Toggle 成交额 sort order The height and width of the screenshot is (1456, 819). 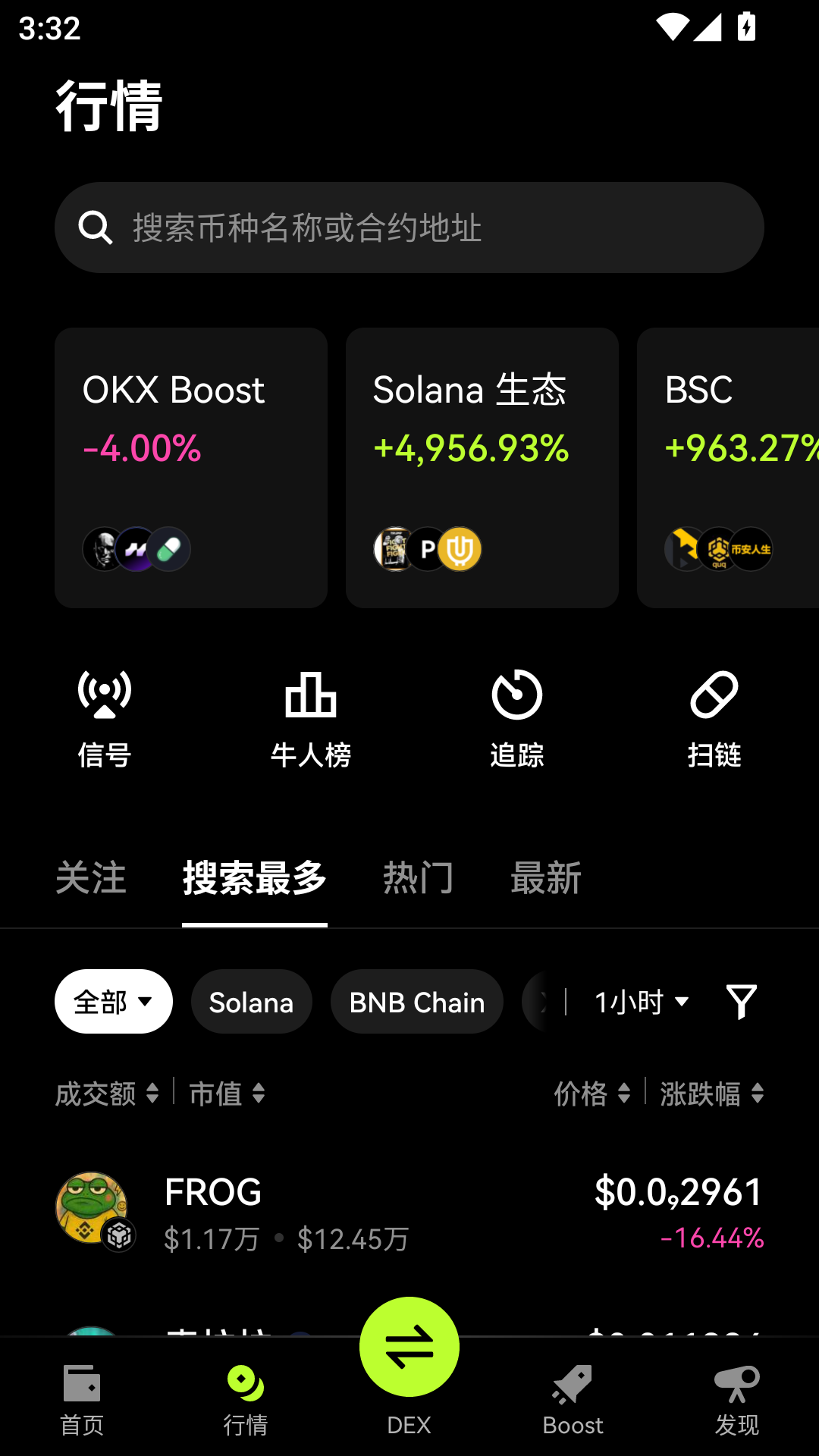coord(108,1094)
